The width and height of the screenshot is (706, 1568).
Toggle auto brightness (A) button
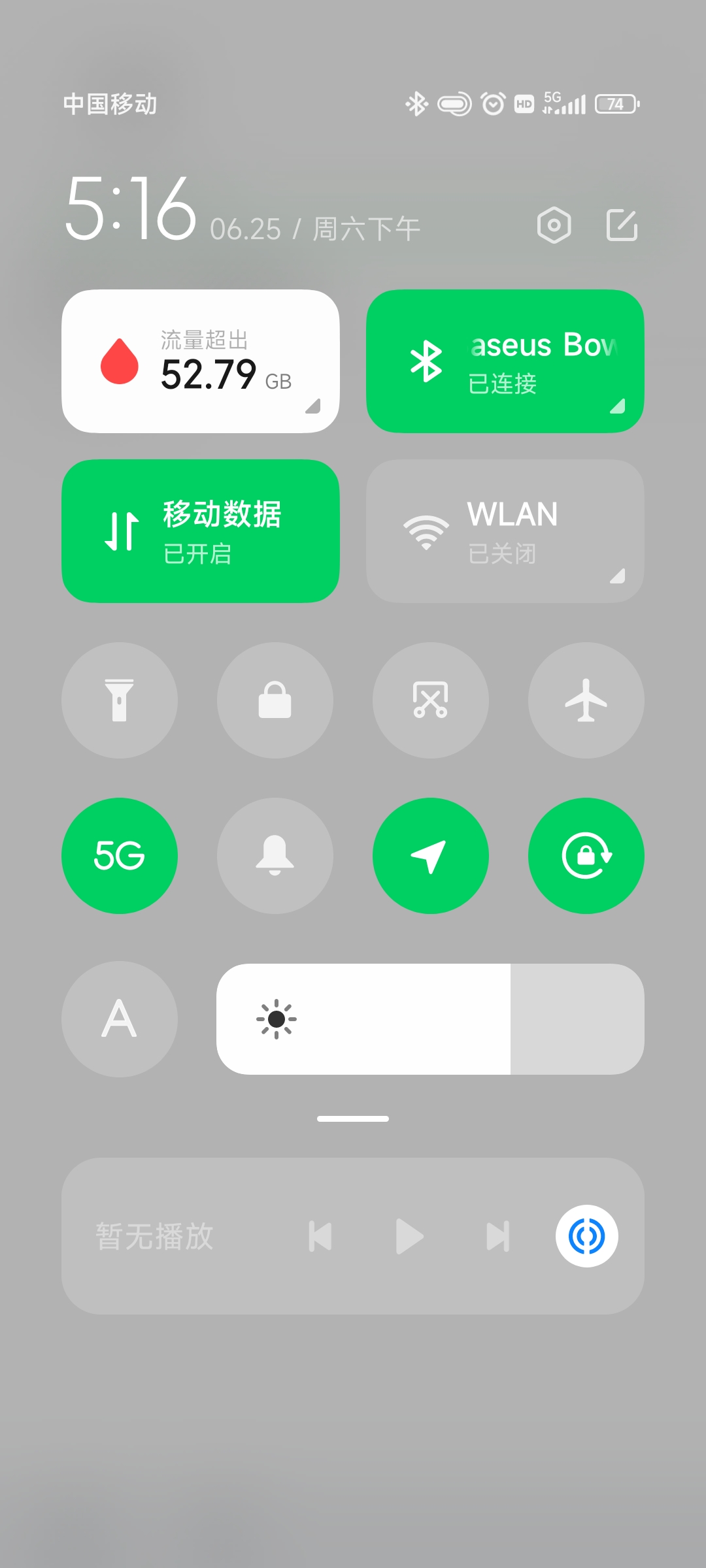[120, 1019]
